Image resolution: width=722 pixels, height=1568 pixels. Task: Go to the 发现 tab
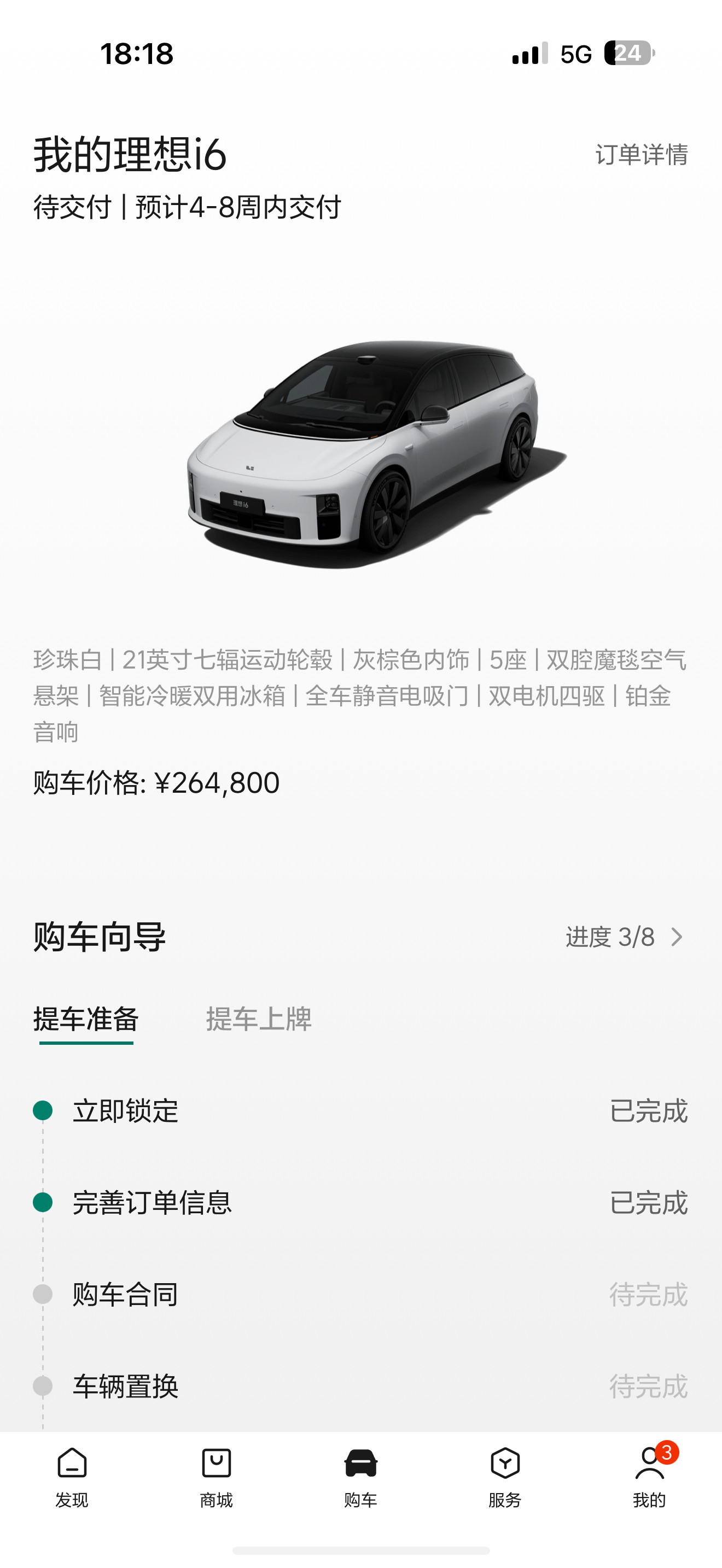point(72,1477)
